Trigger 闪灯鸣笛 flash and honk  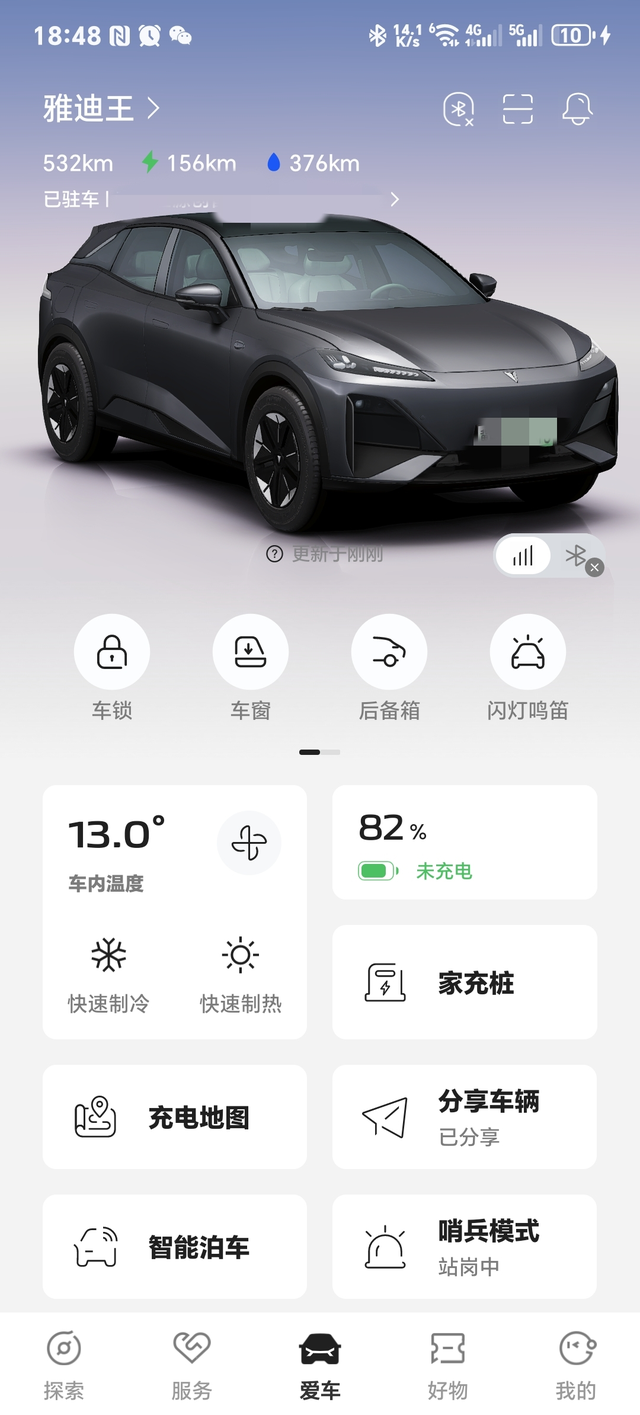pos(527,653)
